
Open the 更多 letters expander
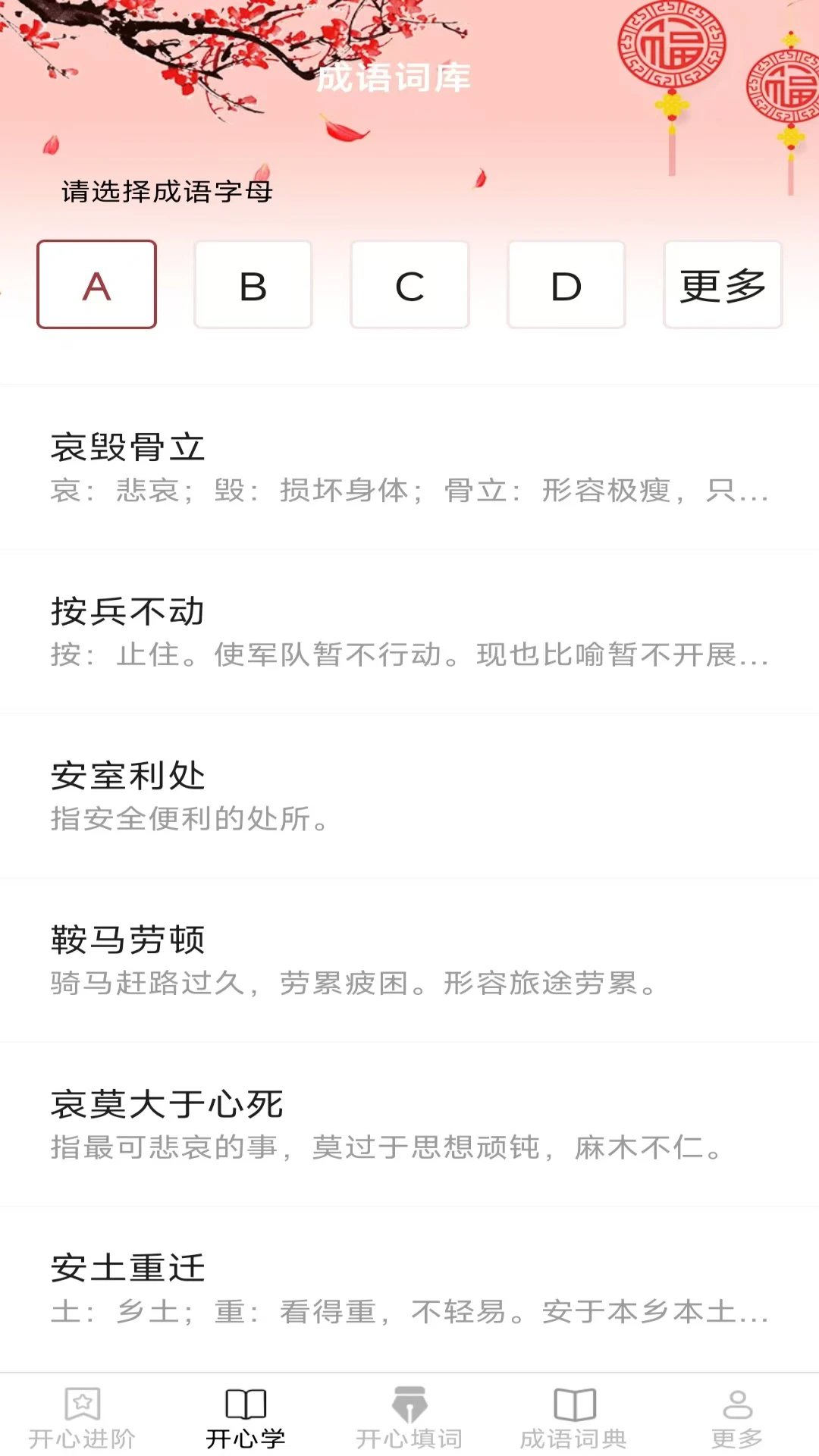[720, 284]
